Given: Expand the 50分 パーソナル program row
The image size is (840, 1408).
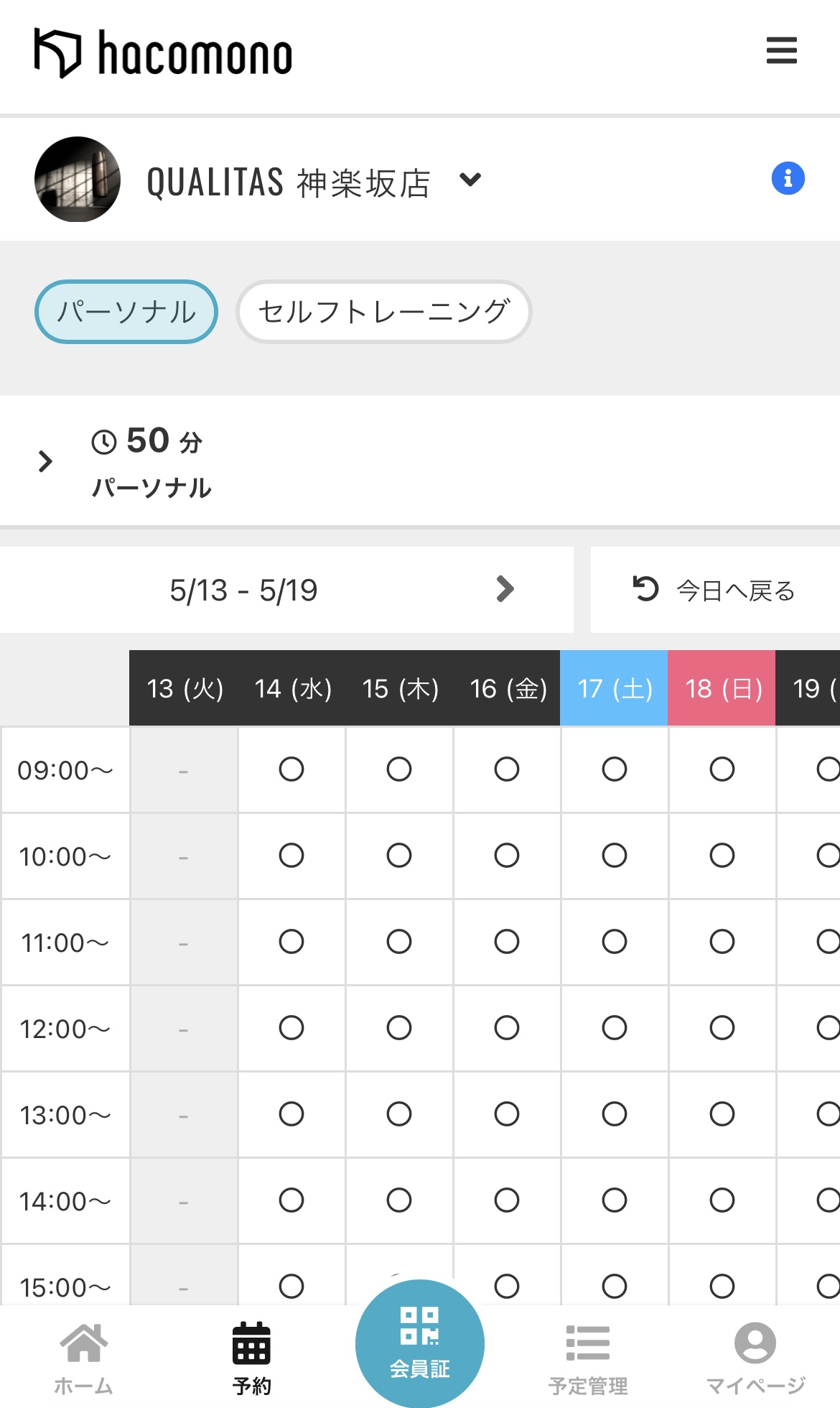Looking at the screenshot, I should click(x=420, y=461).
